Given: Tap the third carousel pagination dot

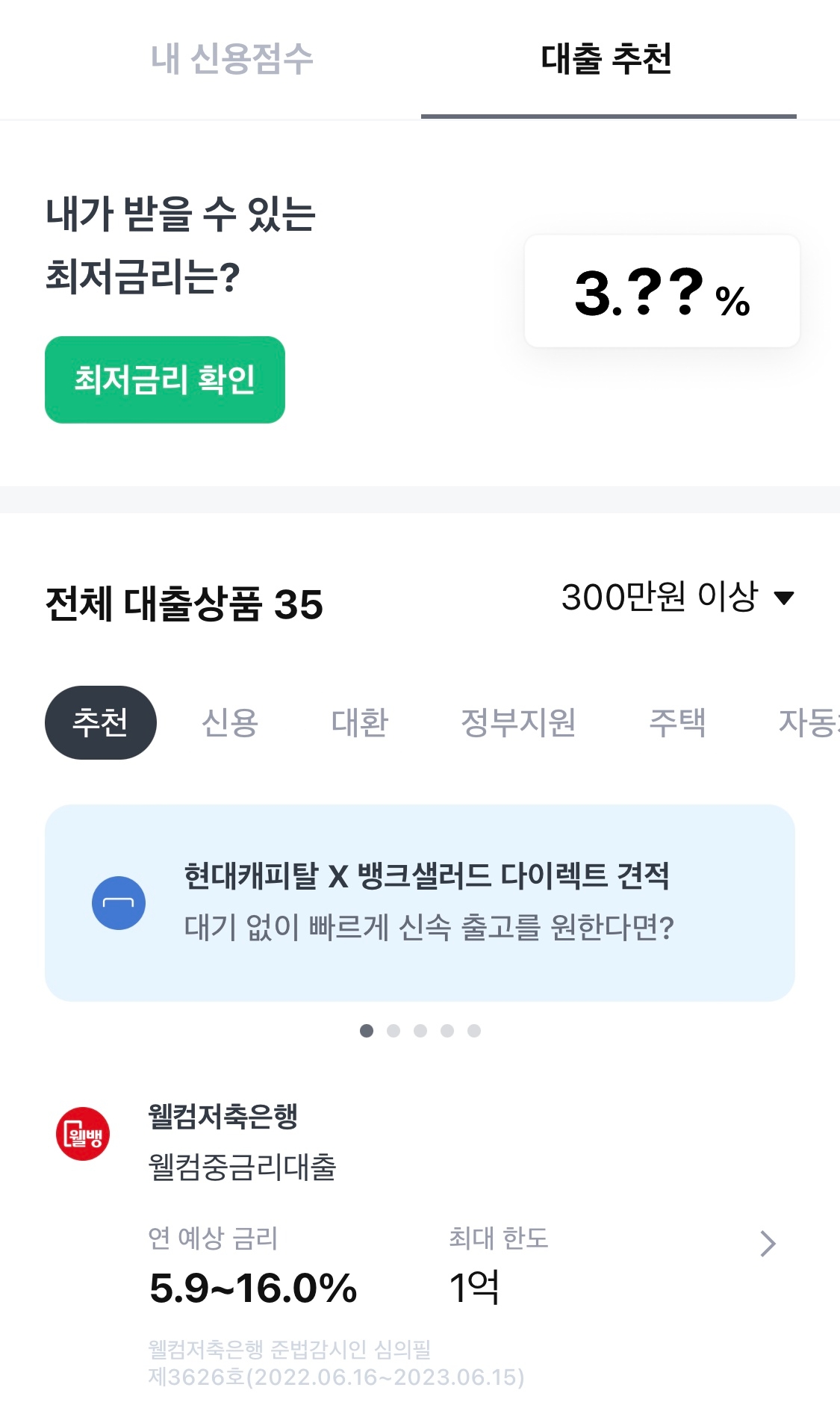Looking at the screenshot, I should (420, 1029).
